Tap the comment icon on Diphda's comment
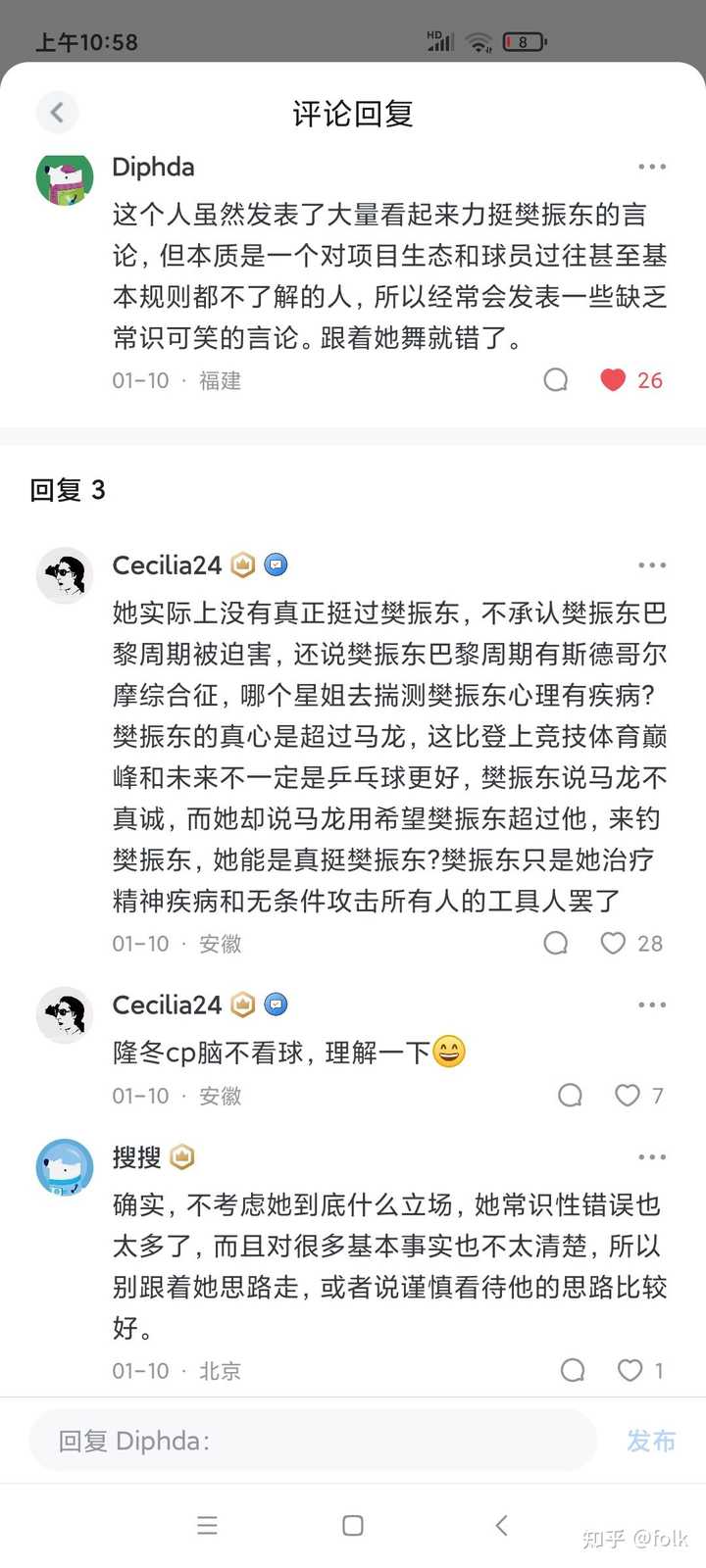 click(556, 380)
